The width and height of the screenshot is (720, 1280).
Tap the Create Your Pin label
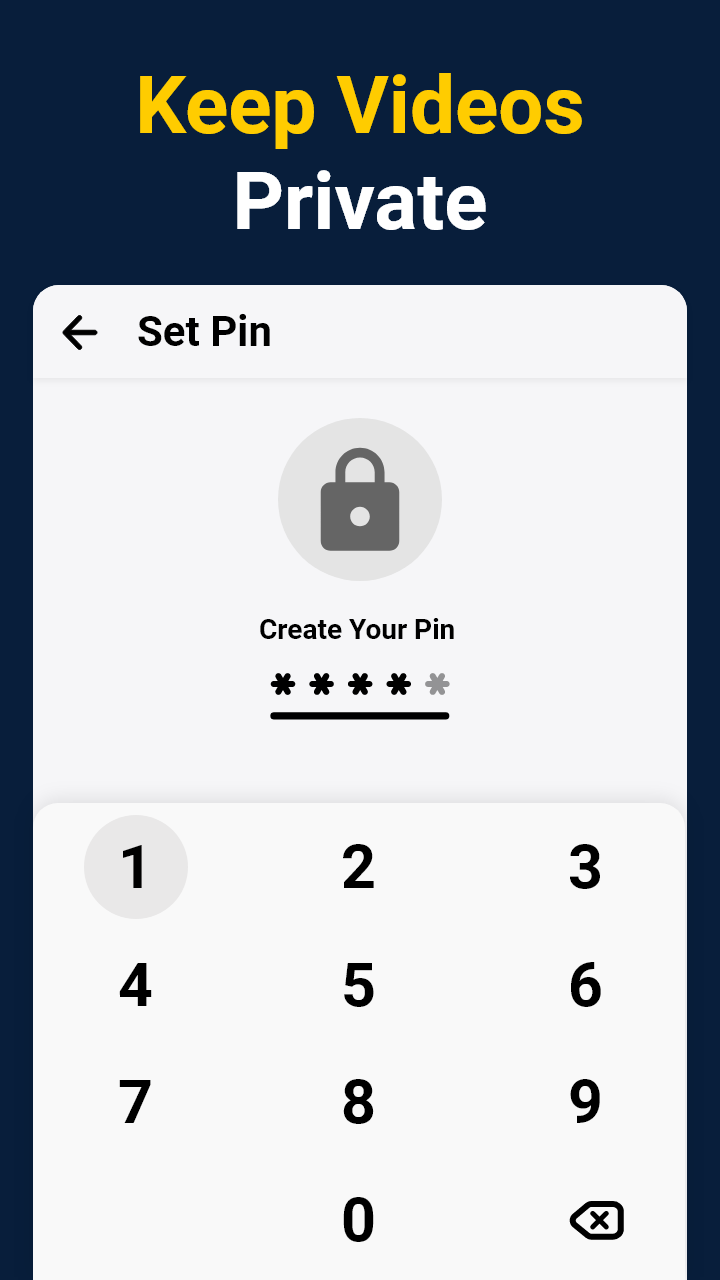coord(357,629)
